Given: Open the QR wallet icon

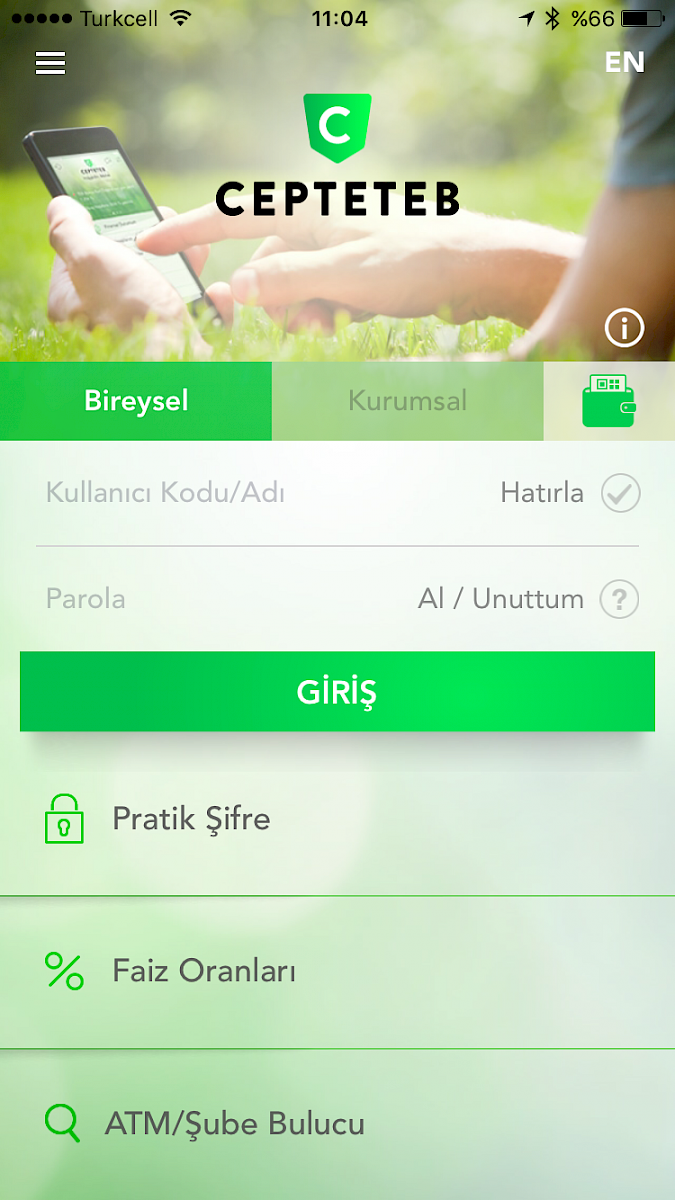Looking at the screenshot, I should 609,401.
